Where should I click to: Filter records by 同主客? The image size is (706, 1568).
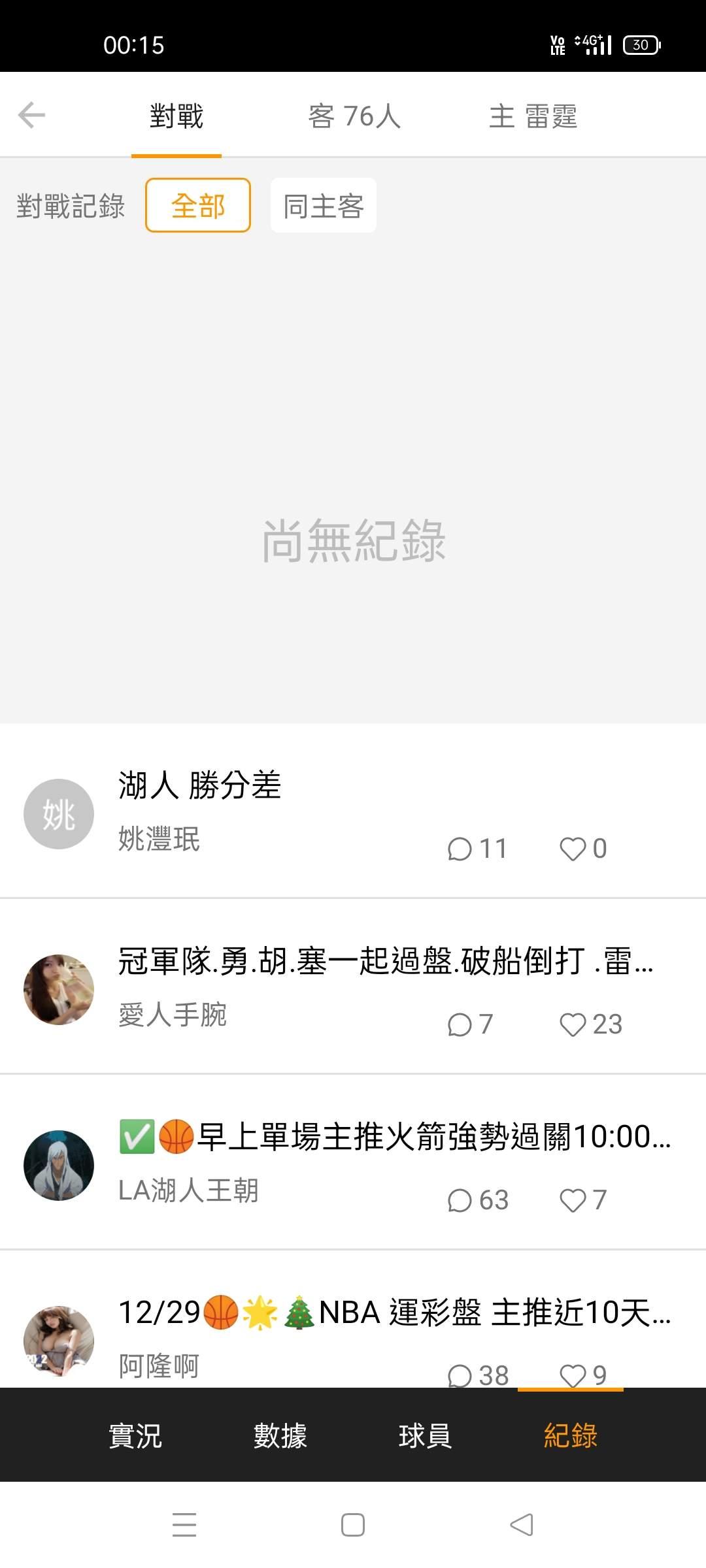[x=324, y=206]
